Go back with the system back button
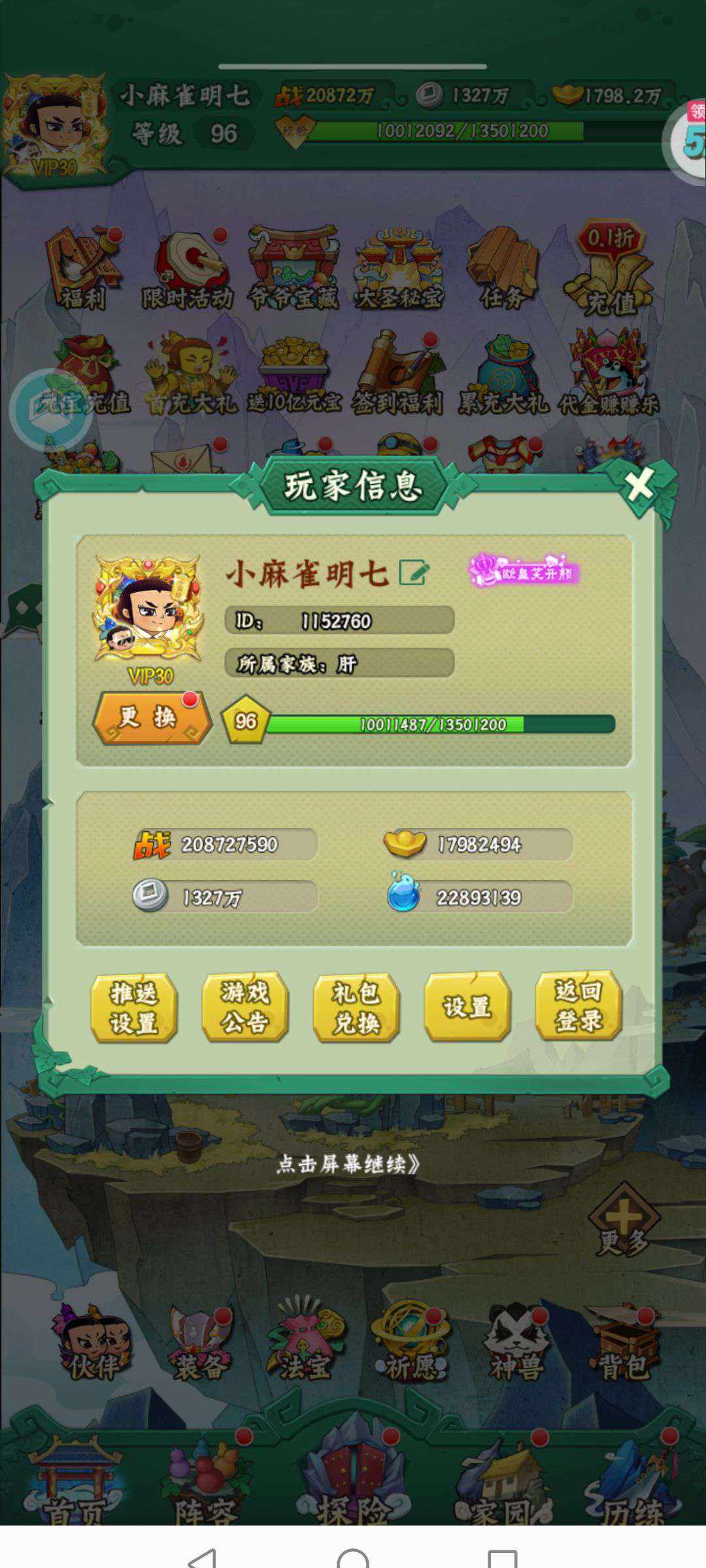Image resolution: width=706 pixels, height=1568 pixels. click(203, 1559)
